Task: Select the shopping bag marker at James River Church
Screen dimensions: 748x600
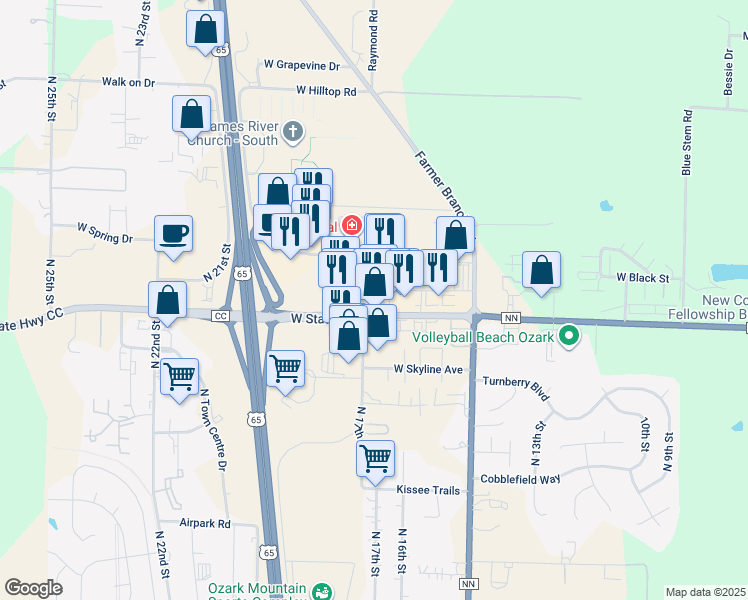Action: point(191,114)
